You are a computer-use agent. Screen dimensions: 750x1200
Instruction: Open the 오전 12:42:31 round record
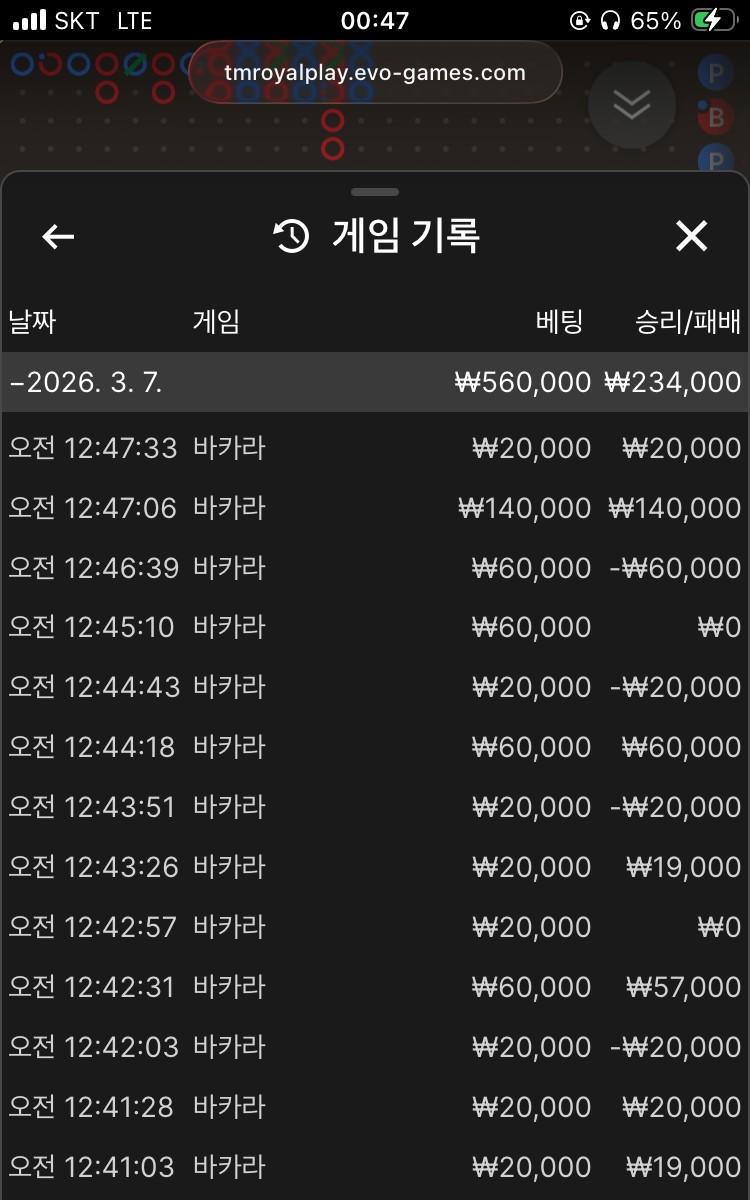tap(375, 988)
